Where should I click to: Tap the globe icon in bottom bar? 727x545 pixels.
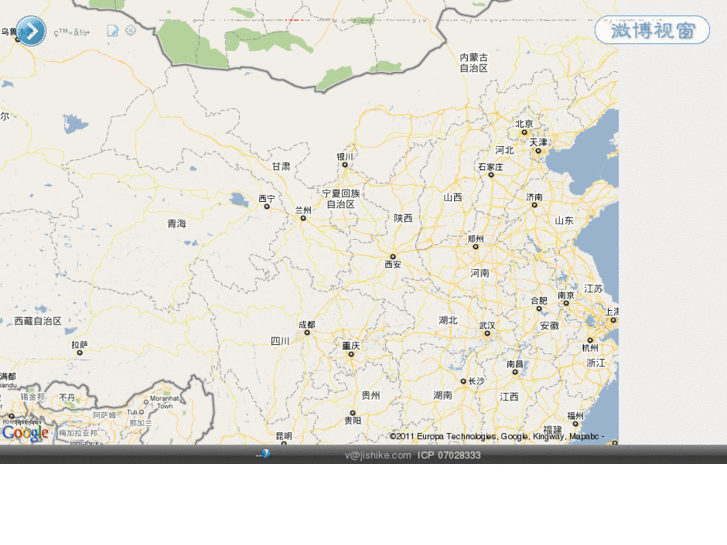pos(263,454)
